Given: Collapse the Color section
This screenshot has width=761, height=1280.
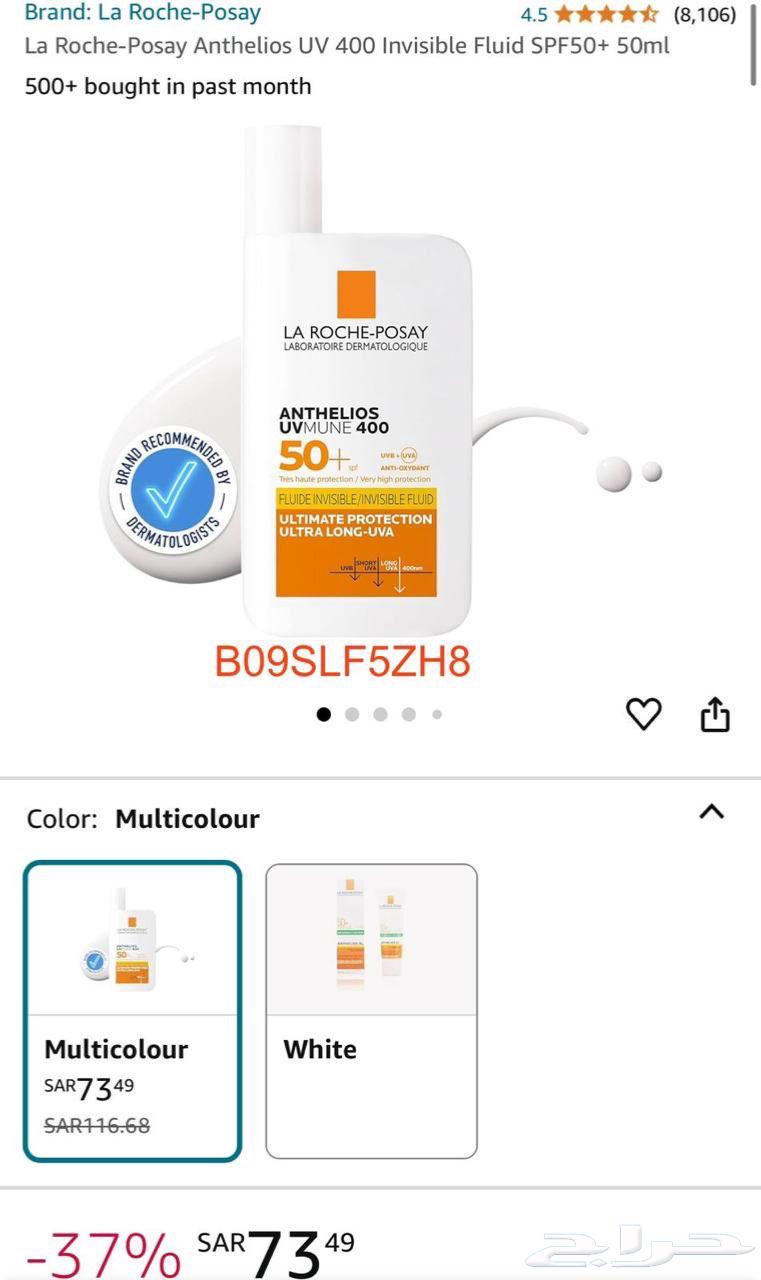Looking at the screenshot, I should [x=711, y=812].
